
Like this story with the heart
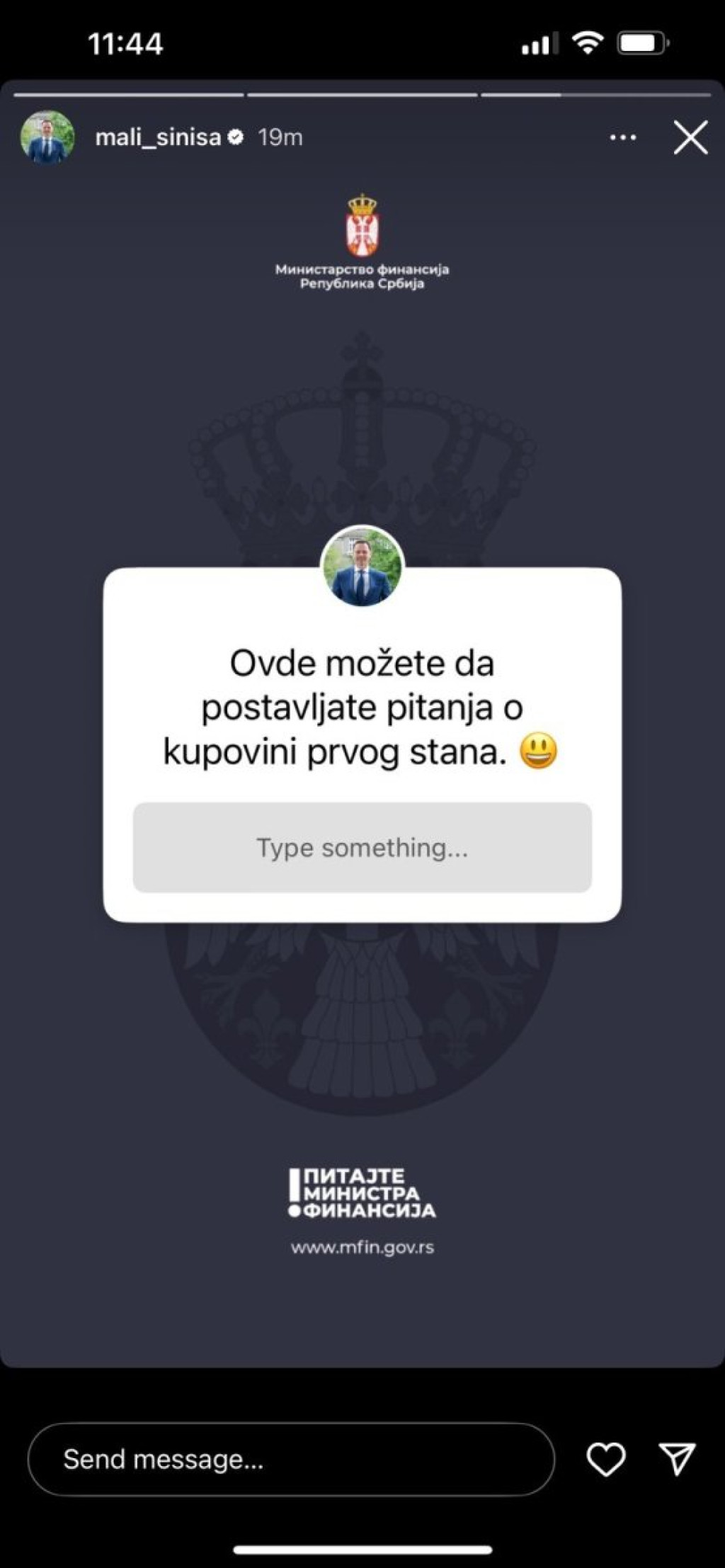click(606, 1459)
